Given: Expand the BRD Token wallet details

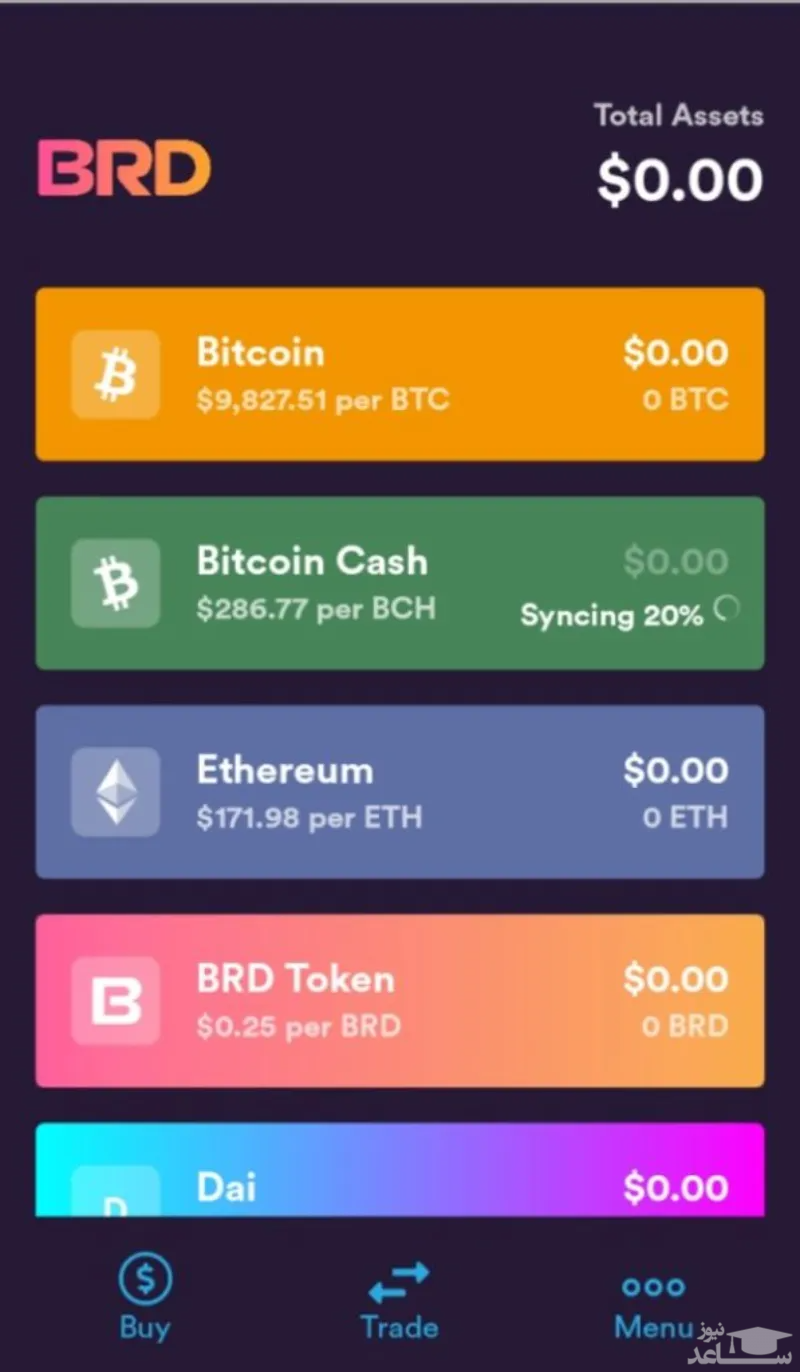Looking at the screenshot, I should point(400,1000).
